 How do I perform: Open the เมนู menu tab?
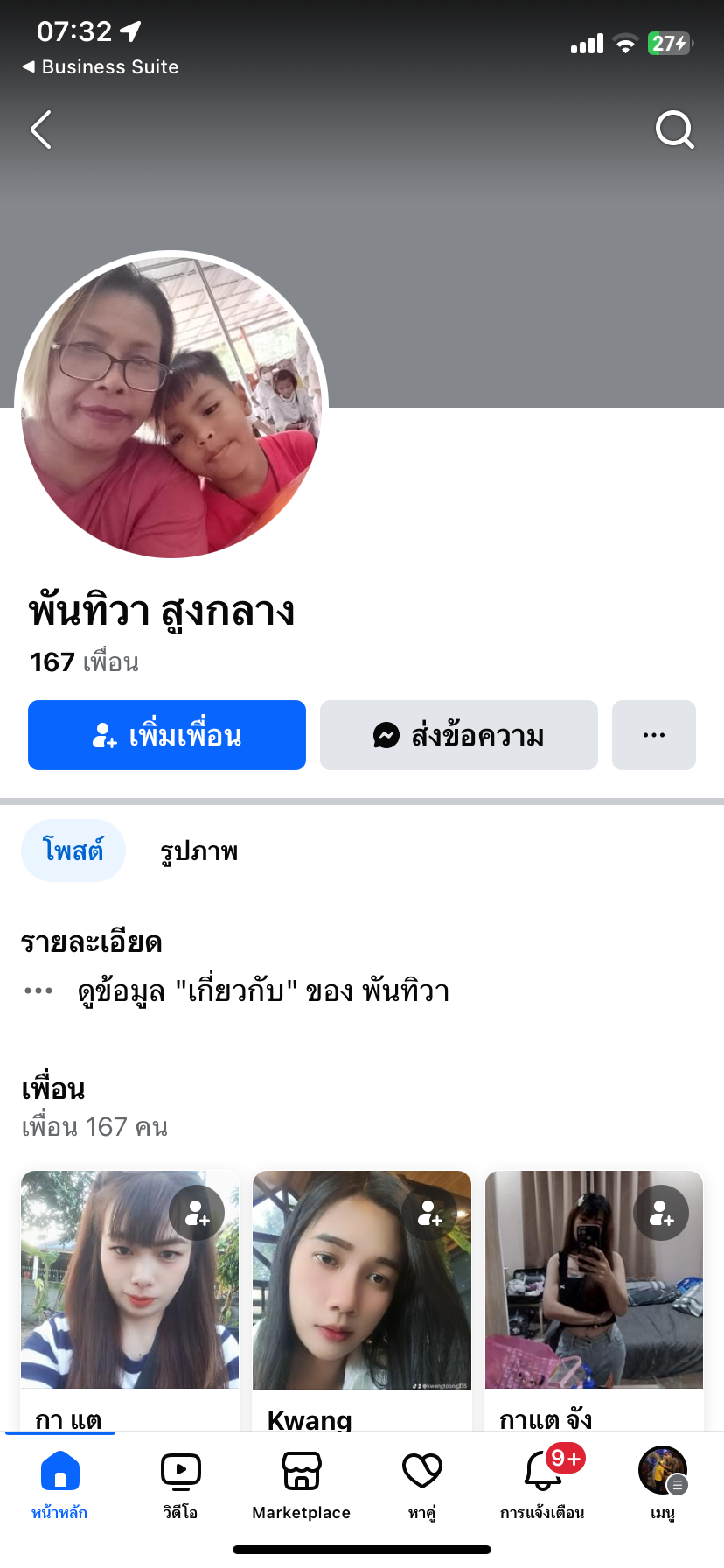point(662,1483)
